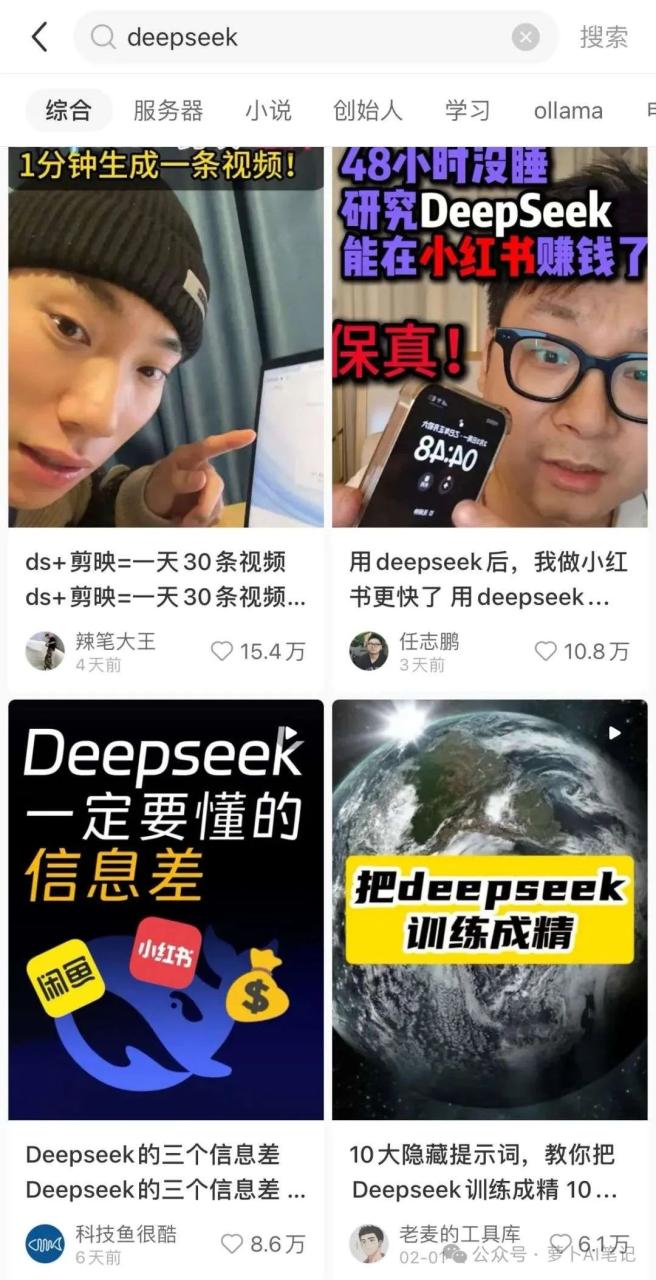The width and height of the screenshot is (656, 1280).
Task: Clear the search text with the X icon
Action: point(526,37)
